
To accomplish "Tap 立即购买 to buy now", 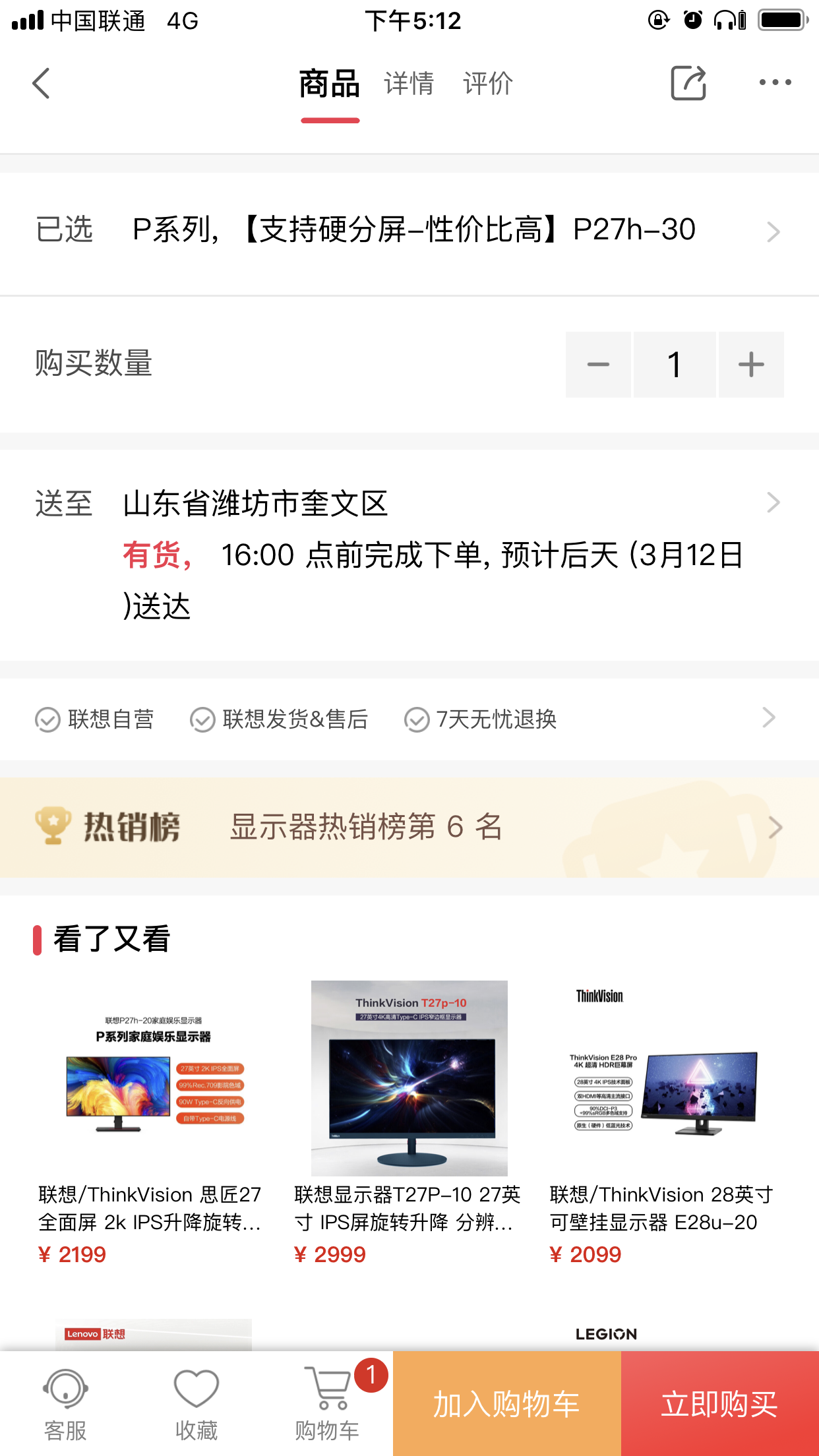I will coord(719,1404).
